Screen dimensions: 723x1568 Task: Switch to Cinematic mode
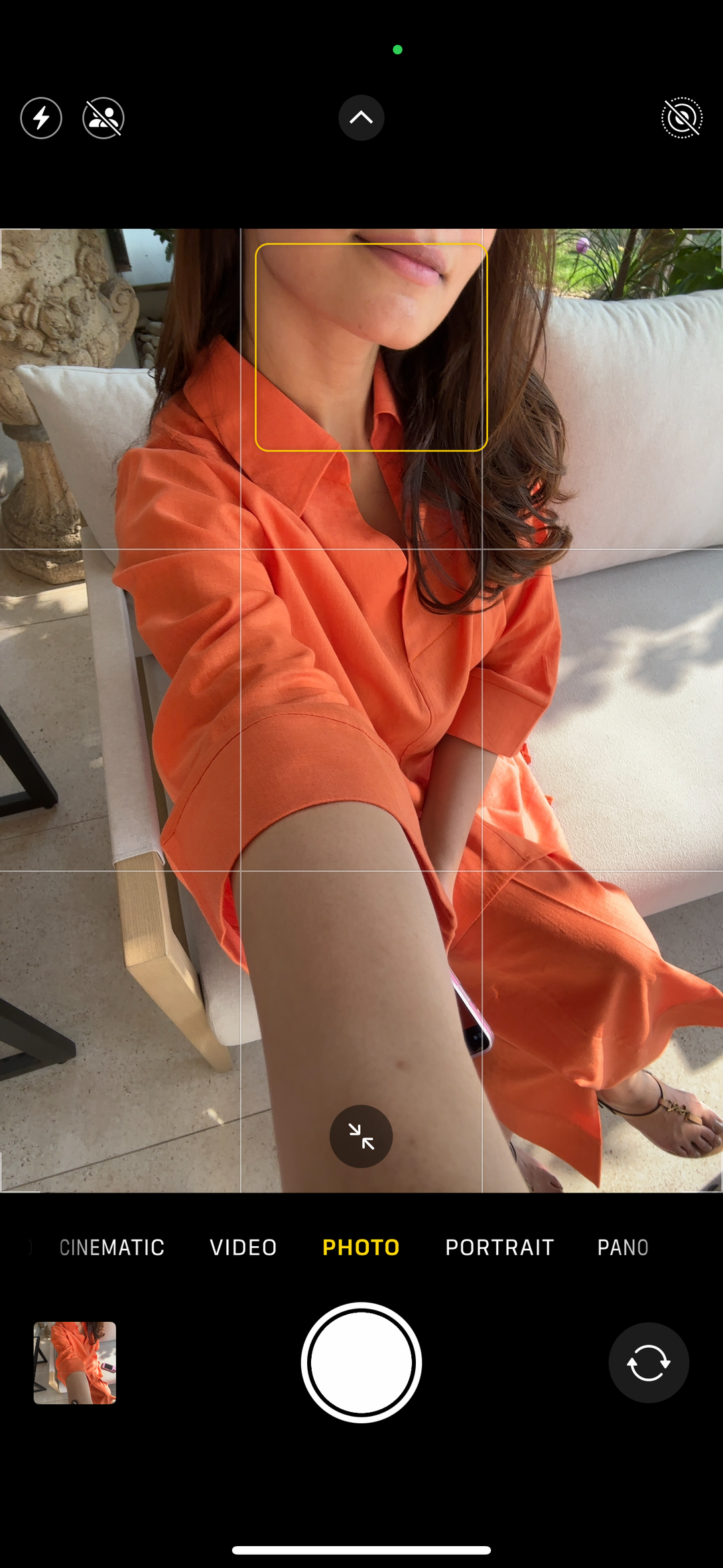[111, 1247]
